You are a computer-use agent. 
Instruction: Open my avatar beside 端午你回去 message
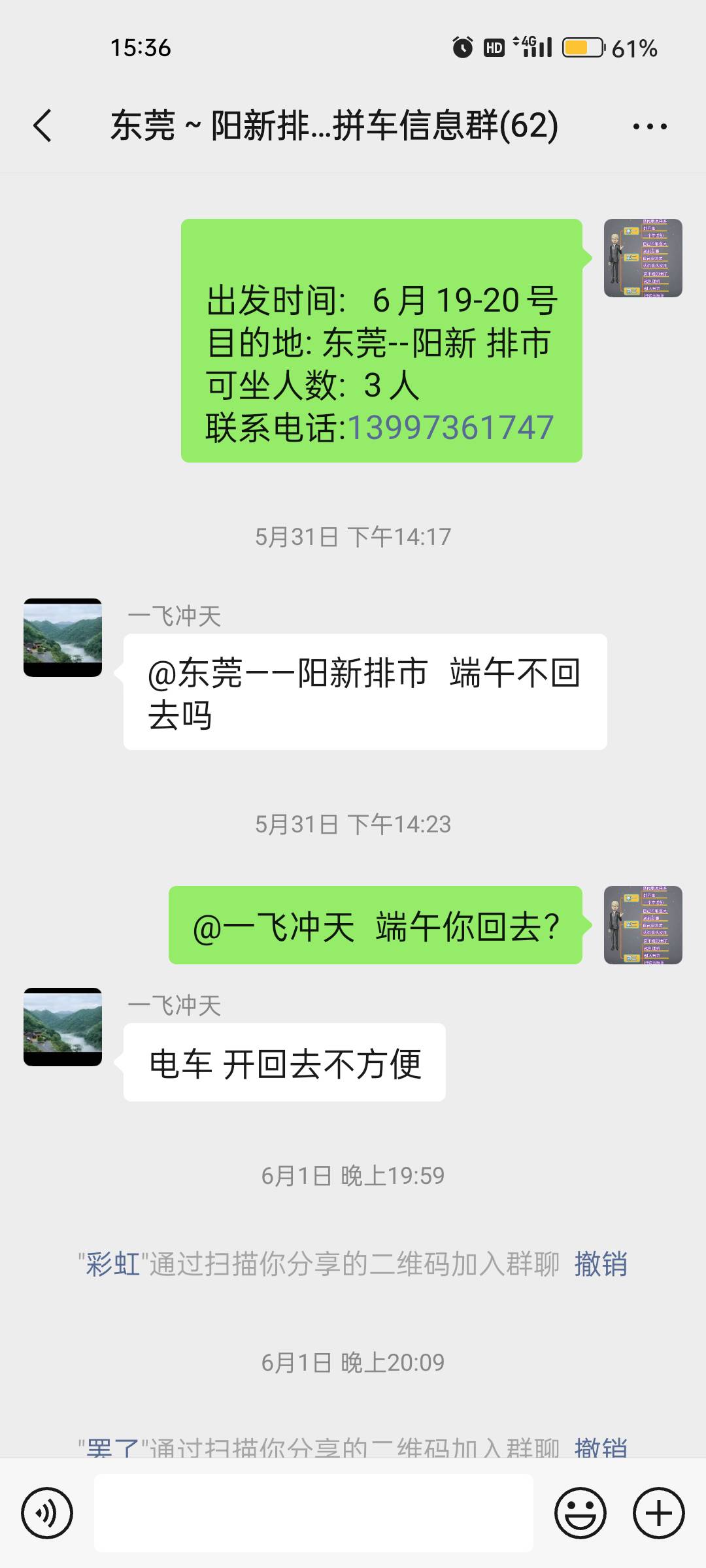[643, 925]
